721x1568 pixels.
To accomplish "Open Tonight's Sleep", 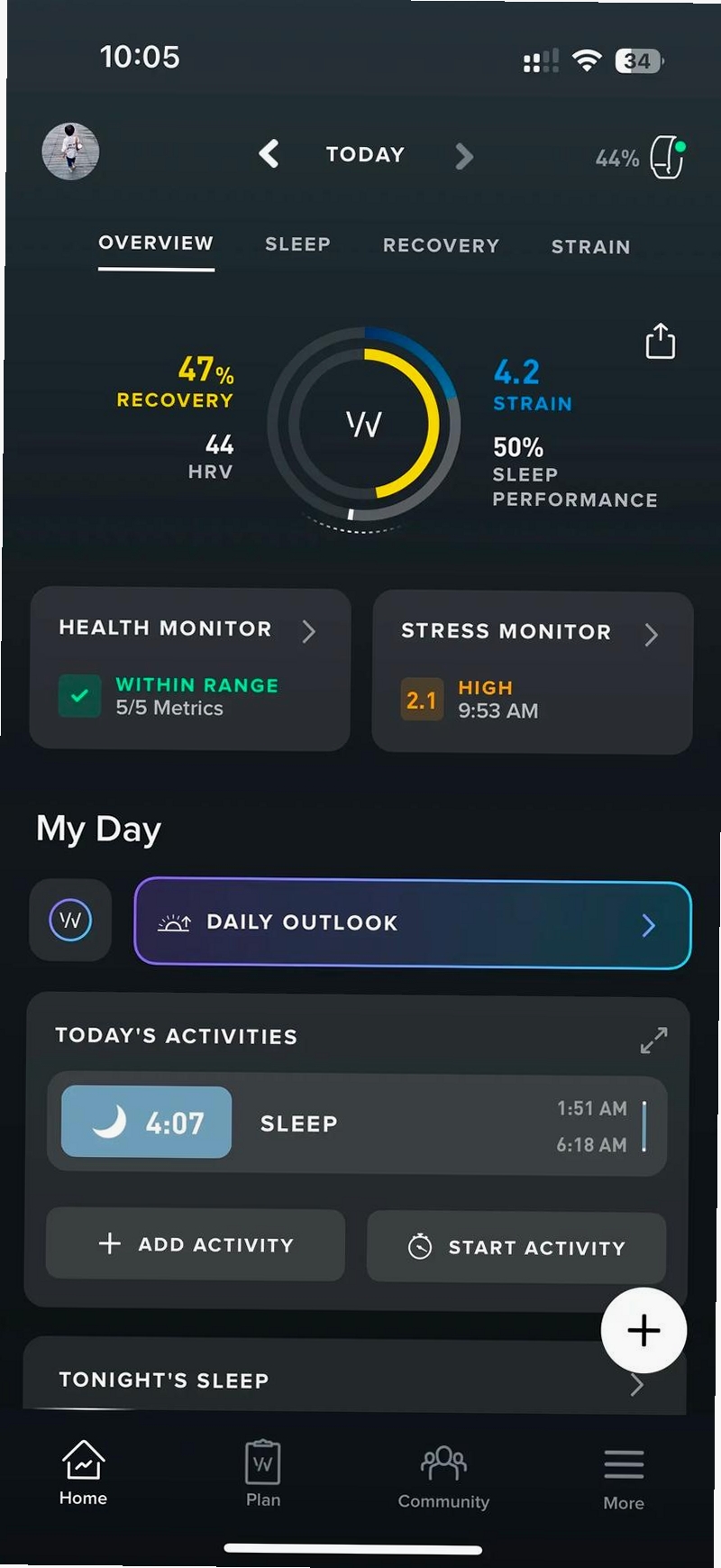I will point(355,1379).
